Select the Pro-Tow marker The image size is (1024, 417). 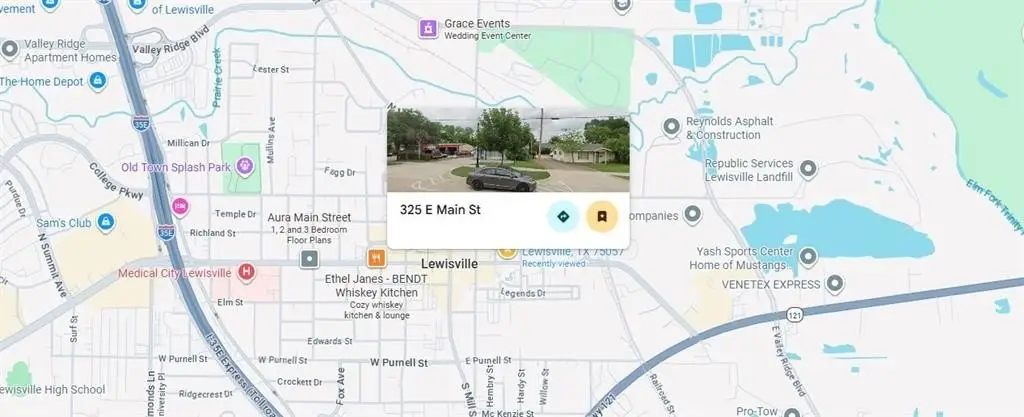click(793, 412)
